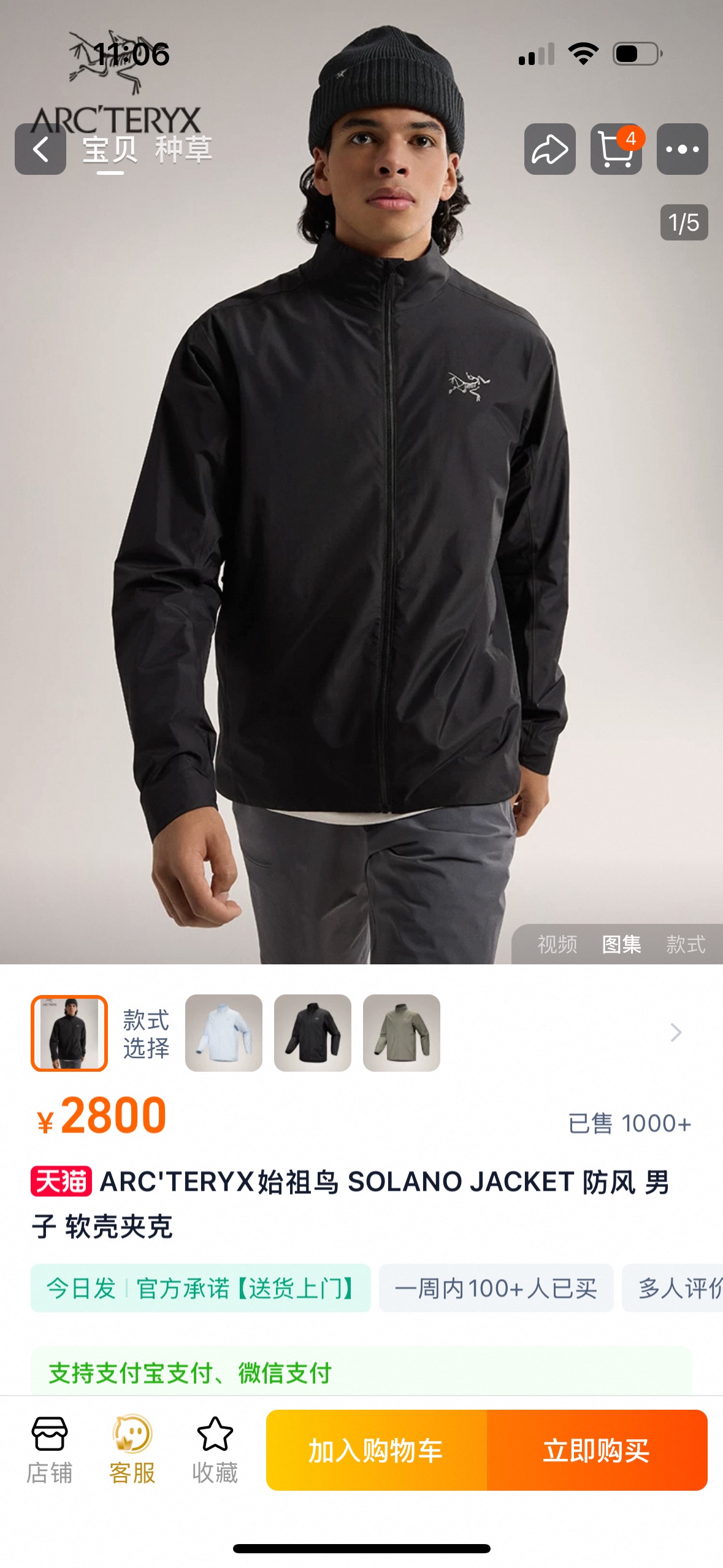Viewport: 723px width, 1568px height.
Task: Select the model photo thumbnail
Action: 69,1033
